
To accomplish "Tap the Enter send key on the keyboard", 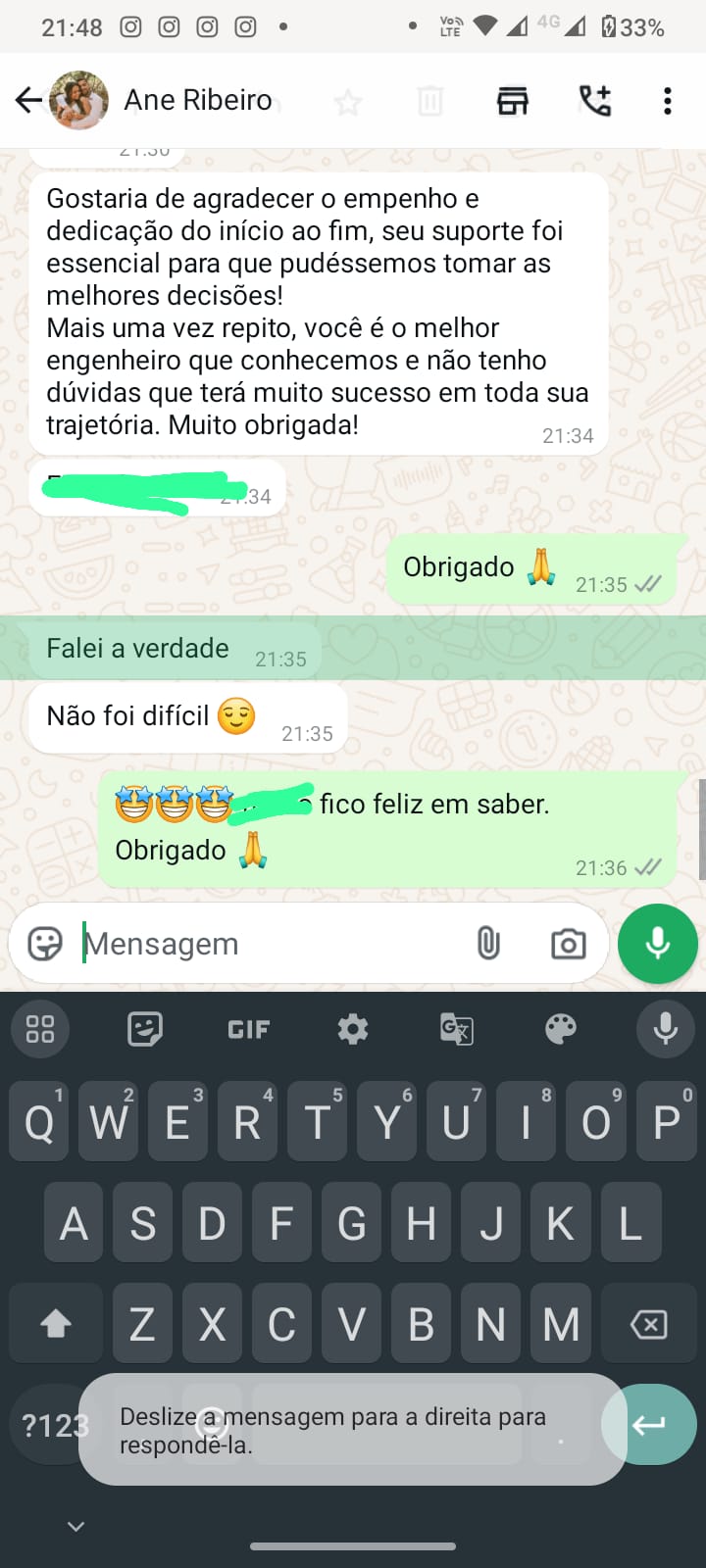I will 649,1424.
